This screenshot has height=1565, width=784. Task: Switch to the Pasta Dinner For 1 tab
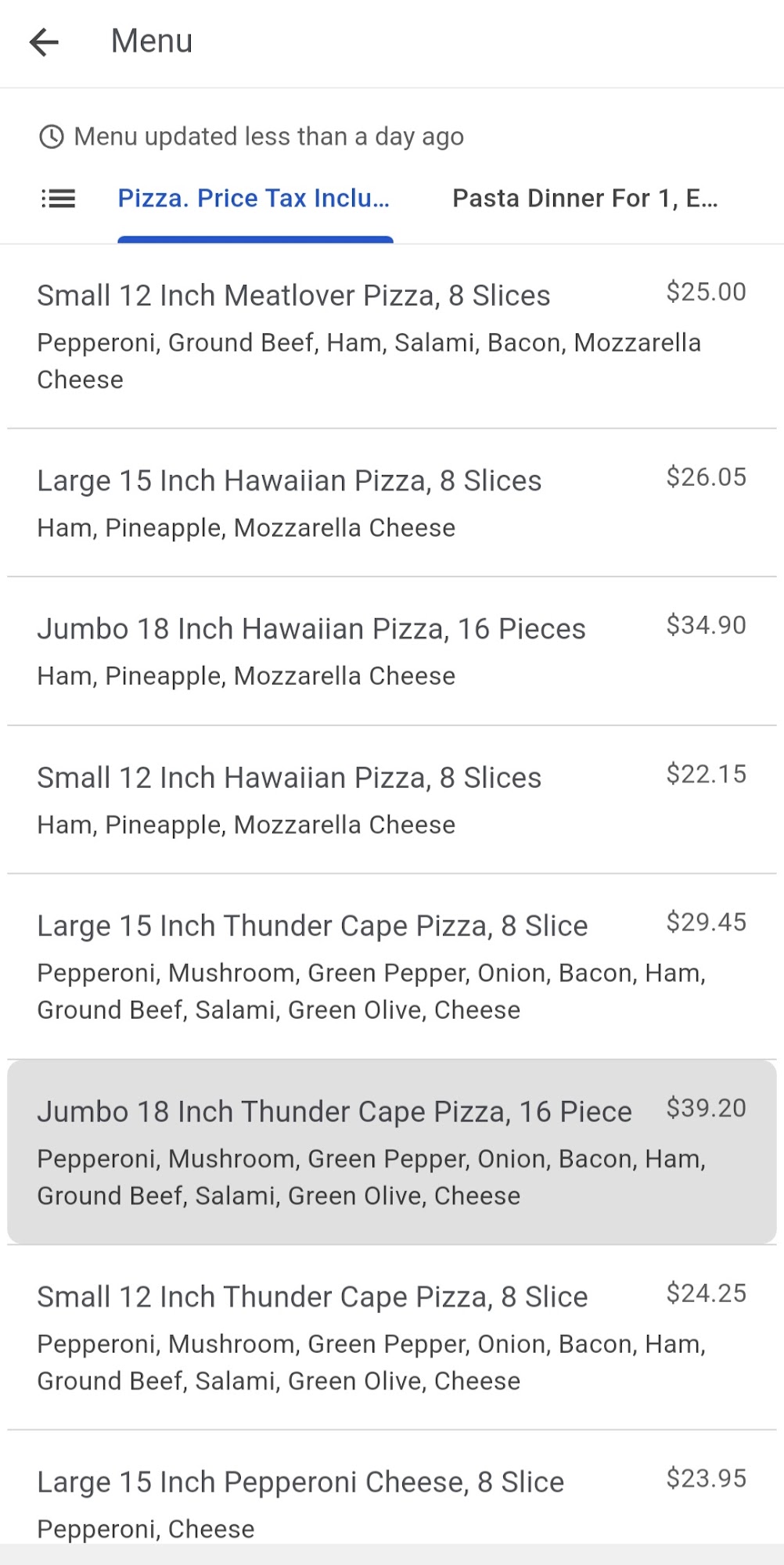(584, 199)
